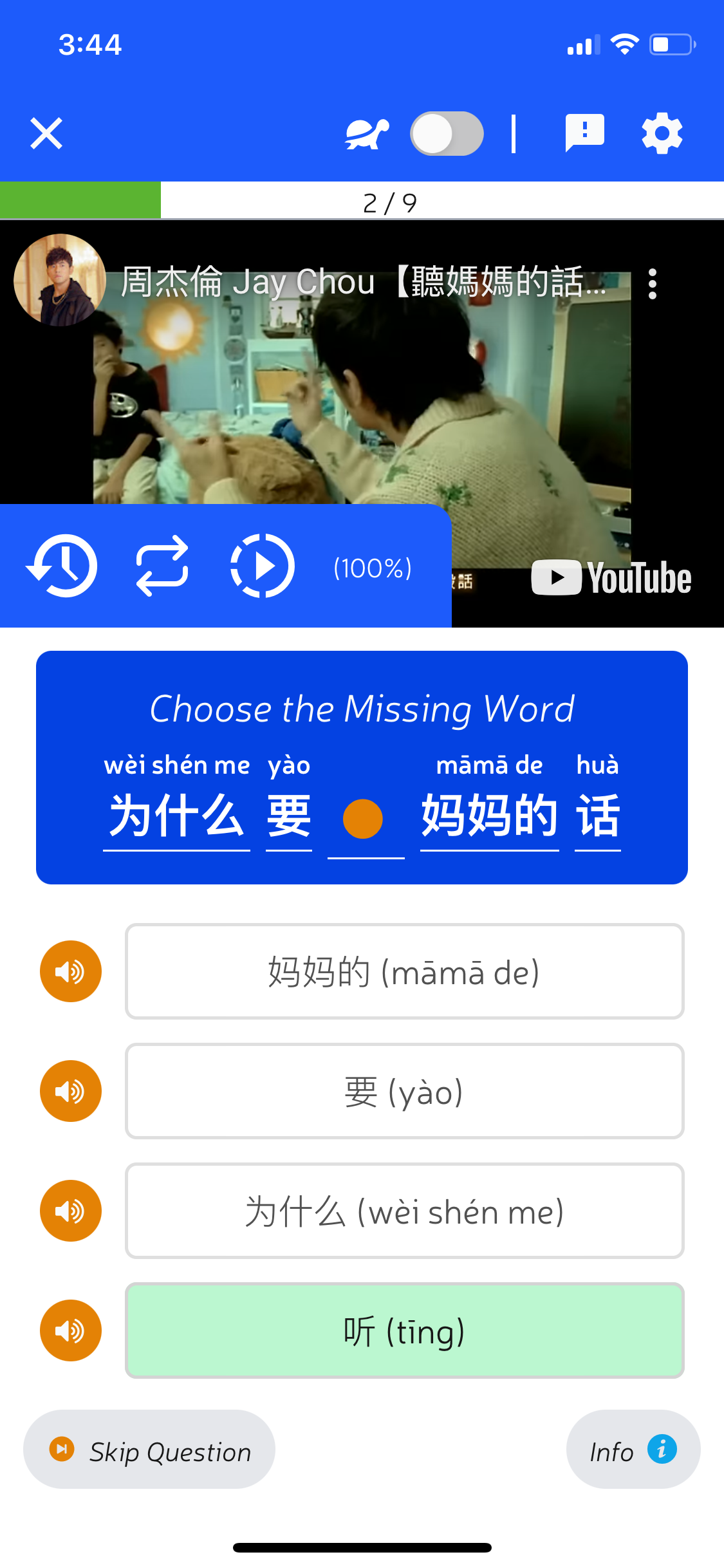
Task: Play audio for 要 (yào)
Action: click(71, 1091)
